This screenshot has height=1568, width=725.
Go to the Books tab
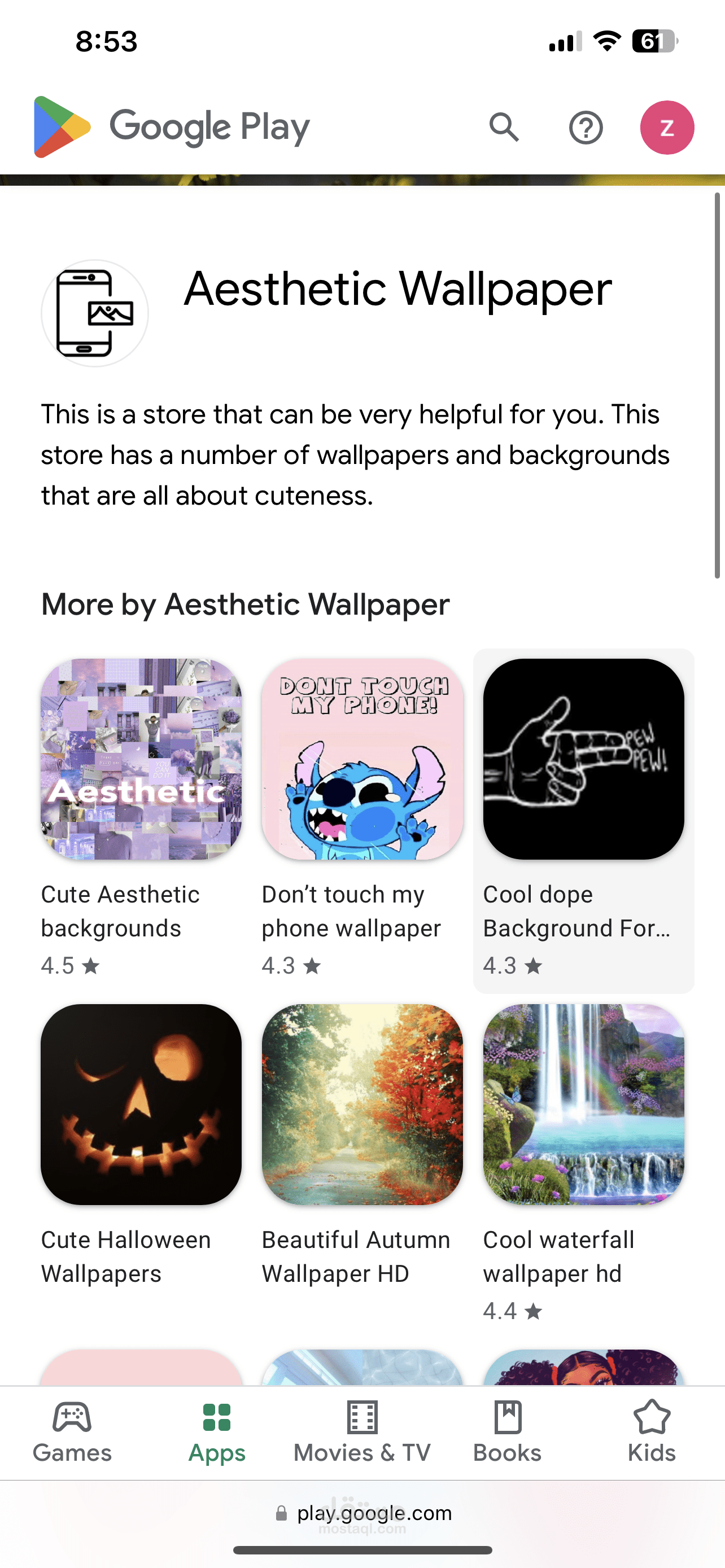coord(507,1433)
